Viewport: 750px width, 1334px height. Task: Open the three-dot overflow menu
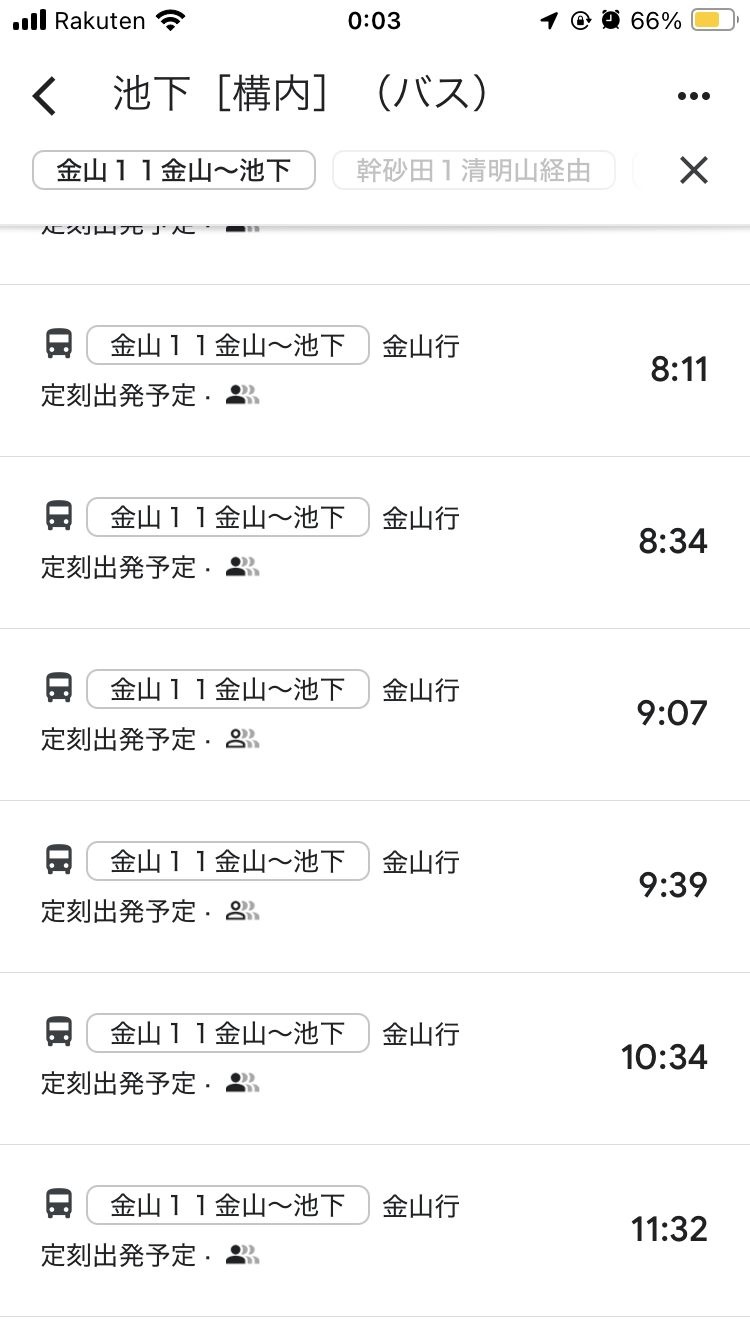coord(693,96)
